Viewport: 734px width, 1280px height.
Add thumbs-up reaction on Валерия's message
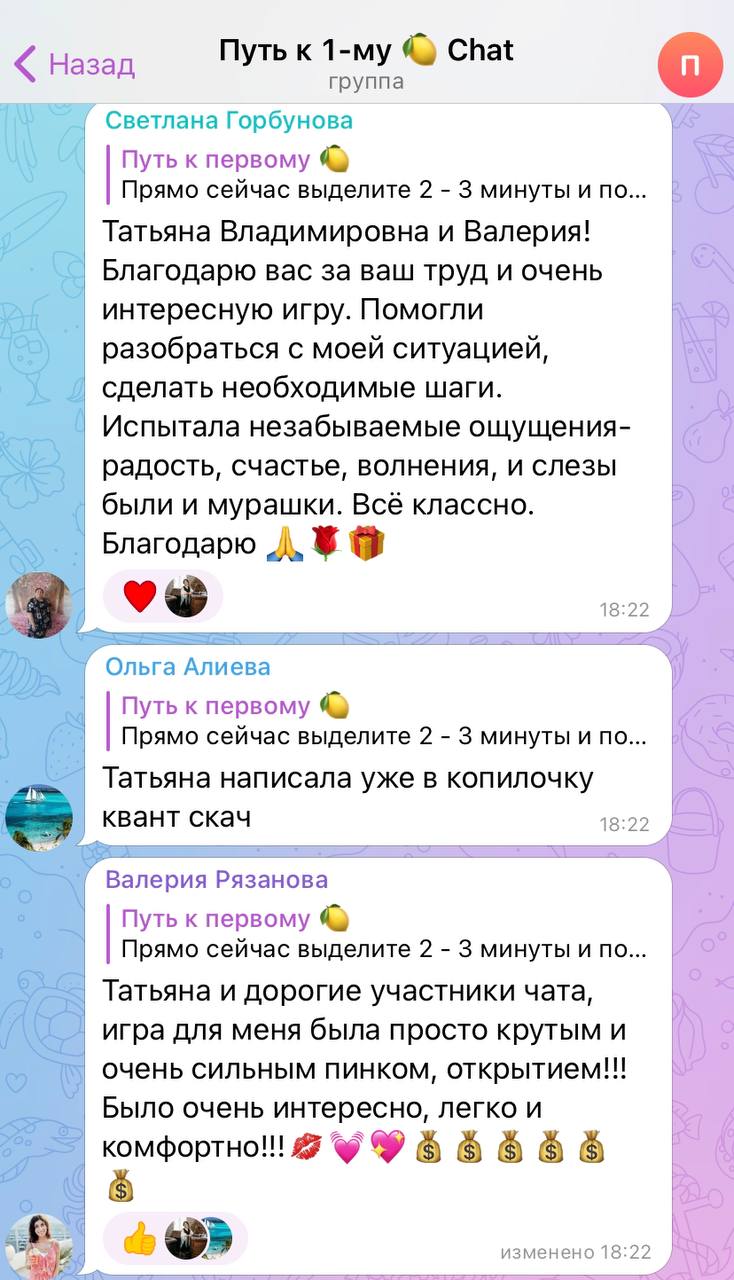click(x=139, y=1238)
